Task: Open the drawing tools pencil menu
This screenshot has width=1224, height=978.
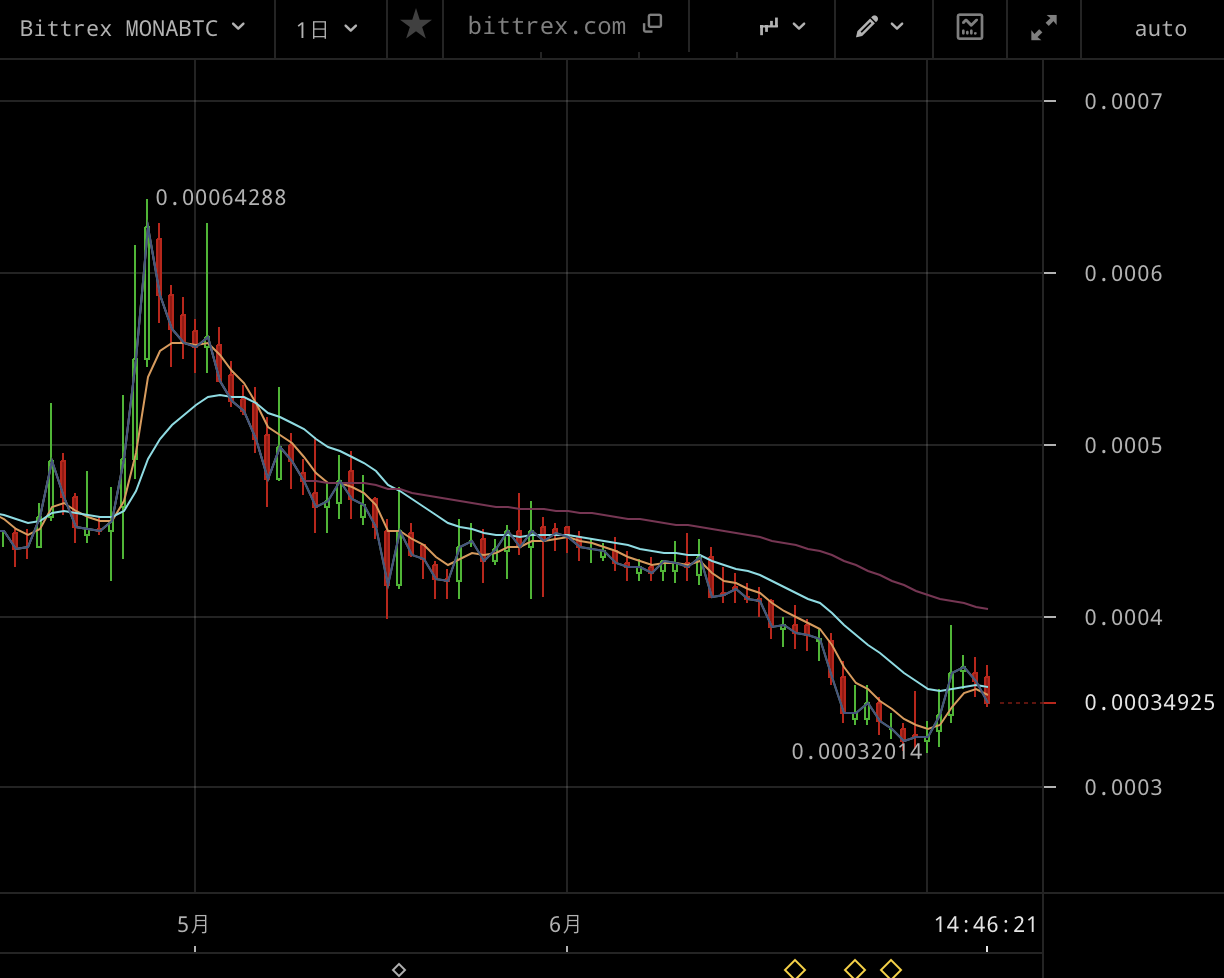Action: [879, 27]
